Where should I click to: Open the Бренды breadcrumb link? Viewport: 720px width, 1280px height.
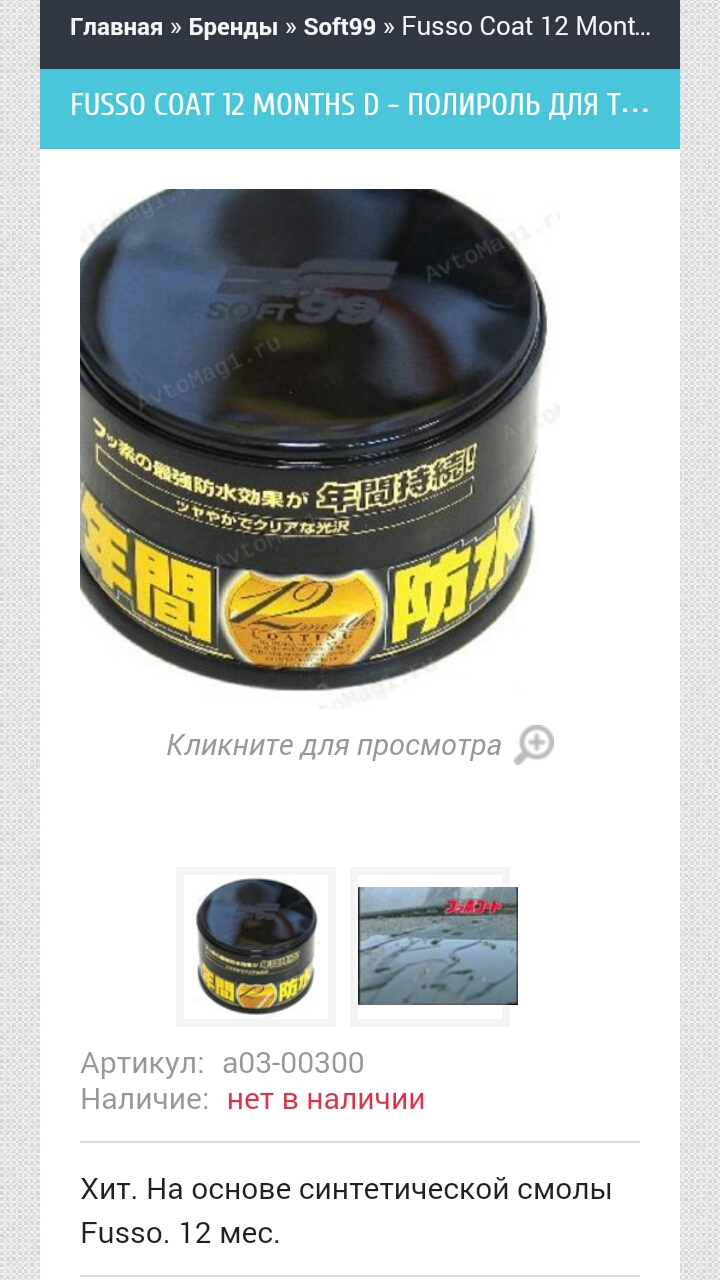point(233,27)
